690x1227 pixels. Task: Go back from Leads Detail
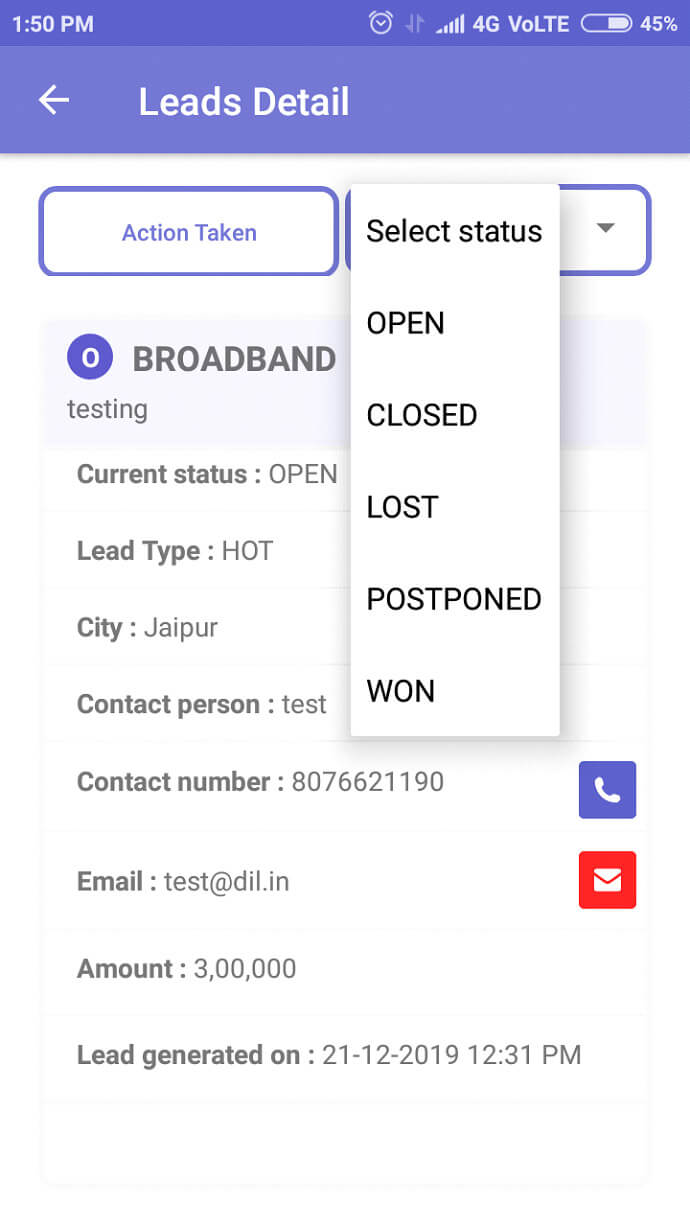[54, 101]
